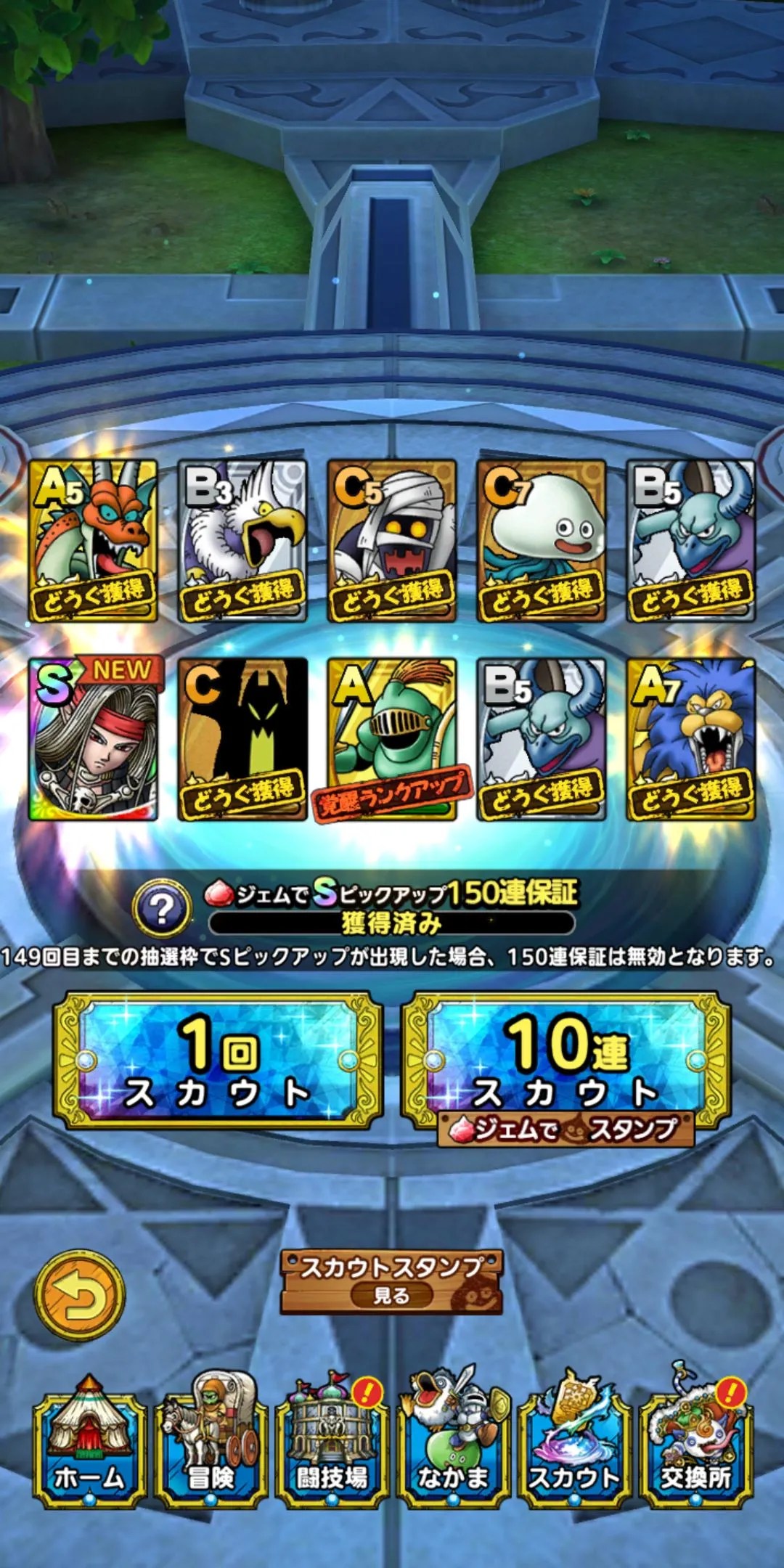Tap the A5 orange dragon card
This screenshot has width=784, height=1568.
pyautogui.click(x=93, y=541)
